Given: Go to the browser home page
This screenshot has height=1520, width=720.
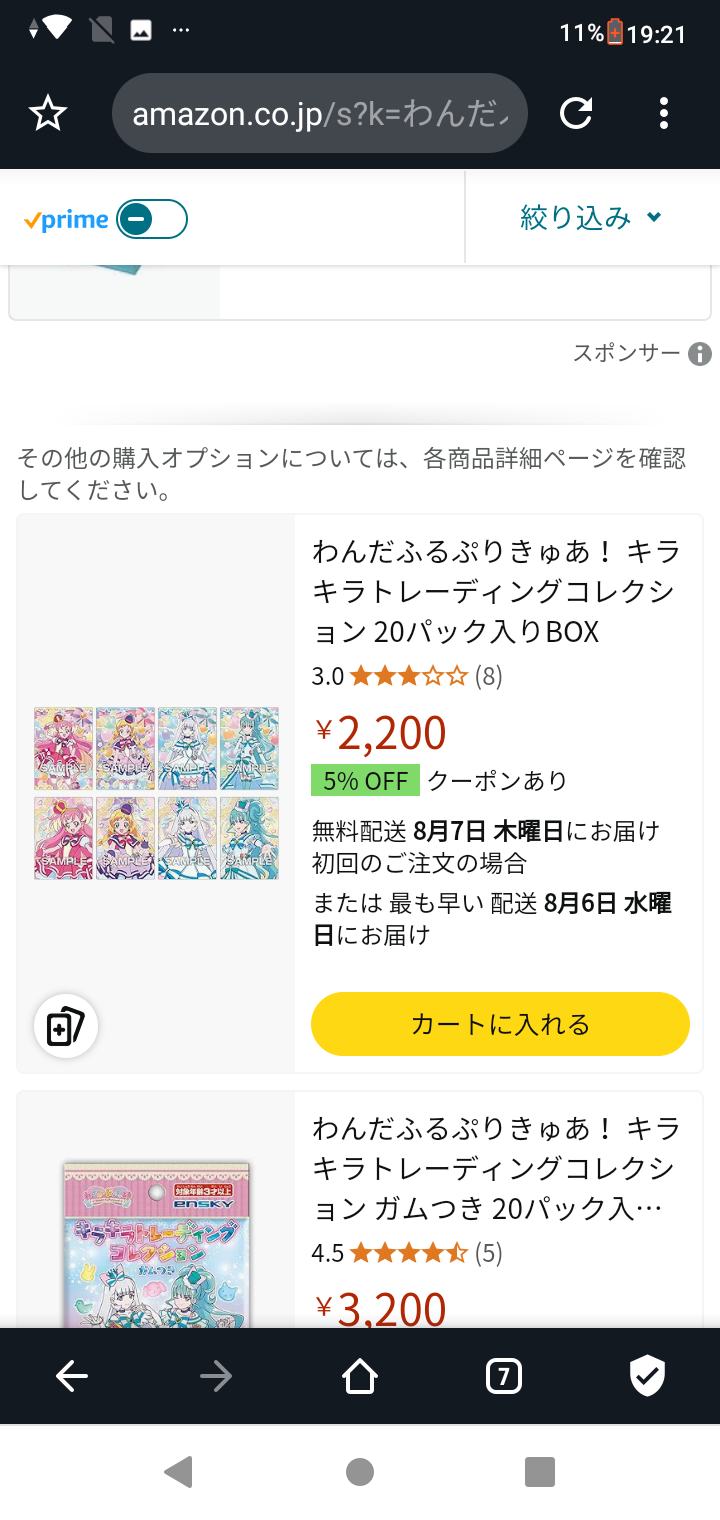Looking at the screenshot, I should tap(360, 1377).
